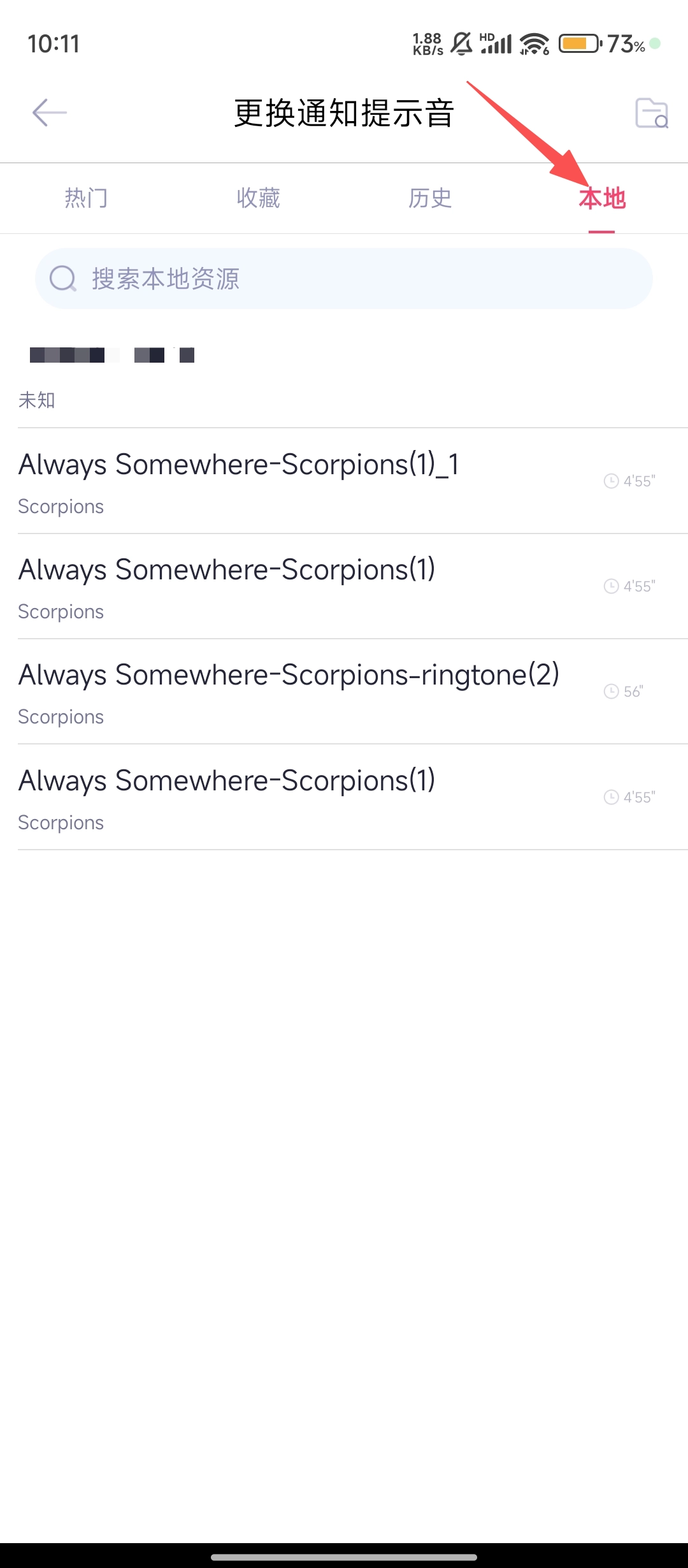Image resolution: width=688 pixels, height=1568 pixels.
Task: Open the folder browse icon
Action: [651, 113]
